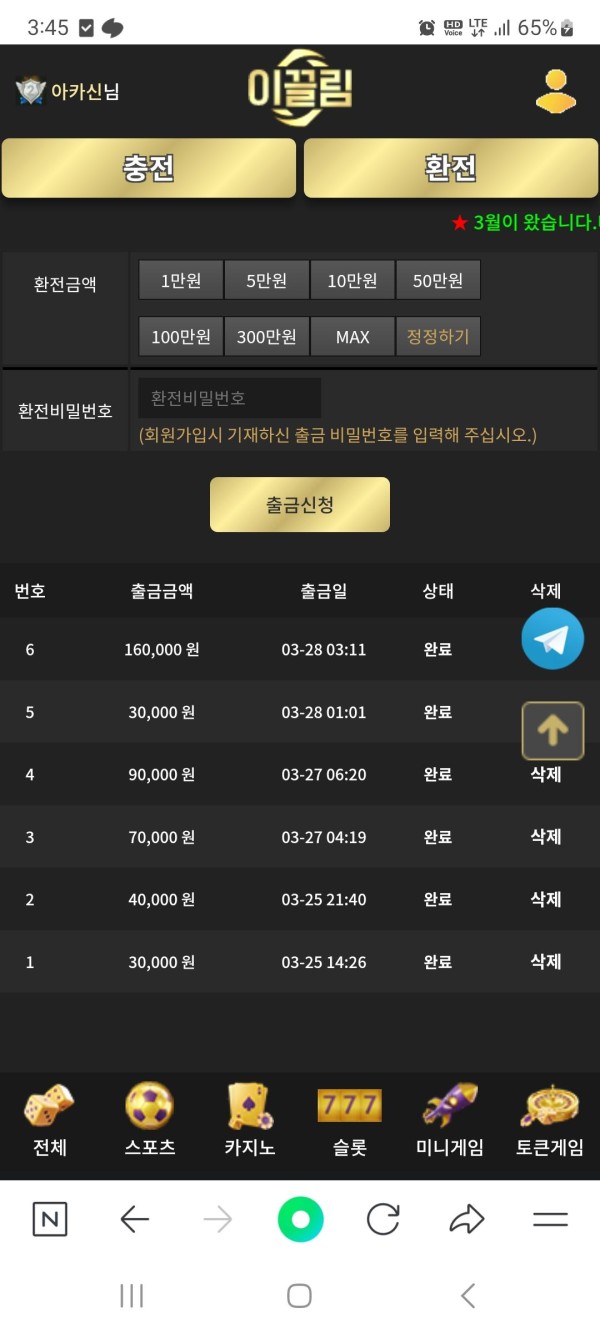600x1333 pixels.
Task: Open the 스포츠 category
Action: pyautogui.click(x=150, y=1121)
